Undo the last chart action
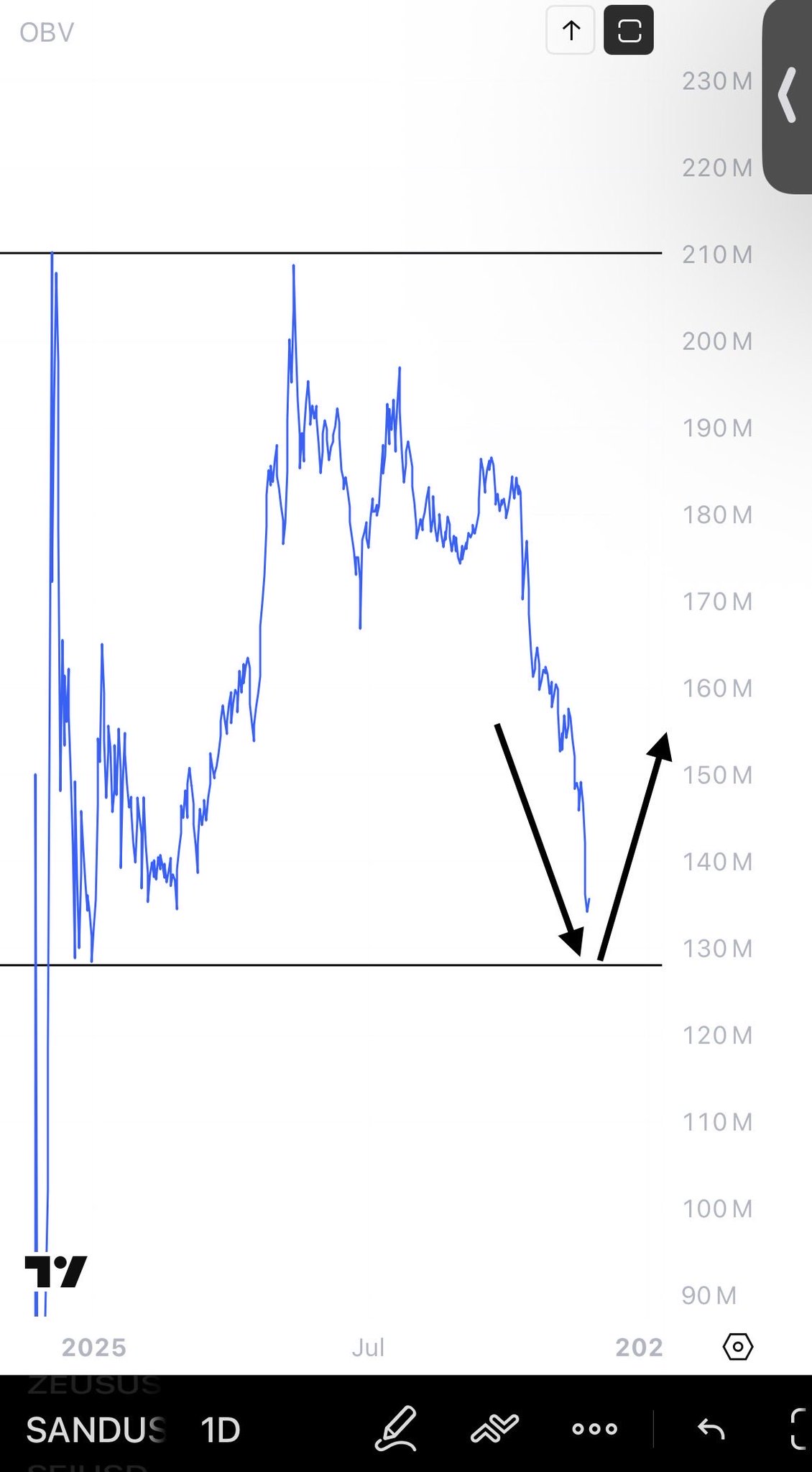Screen dimensions: 812x1472 click(x=711, y=1428)
